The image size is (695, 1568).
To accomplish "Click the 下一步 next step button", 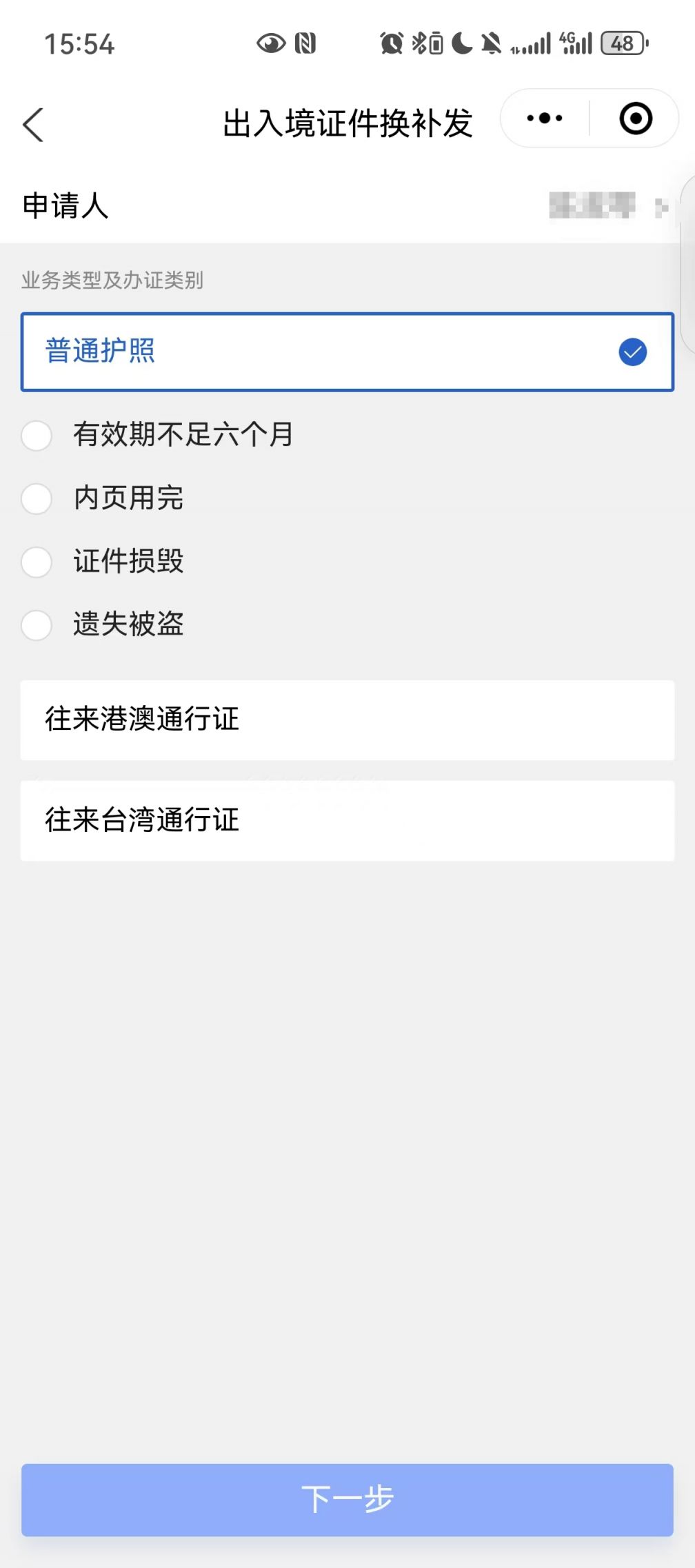I will click(x=347, y=1500).
